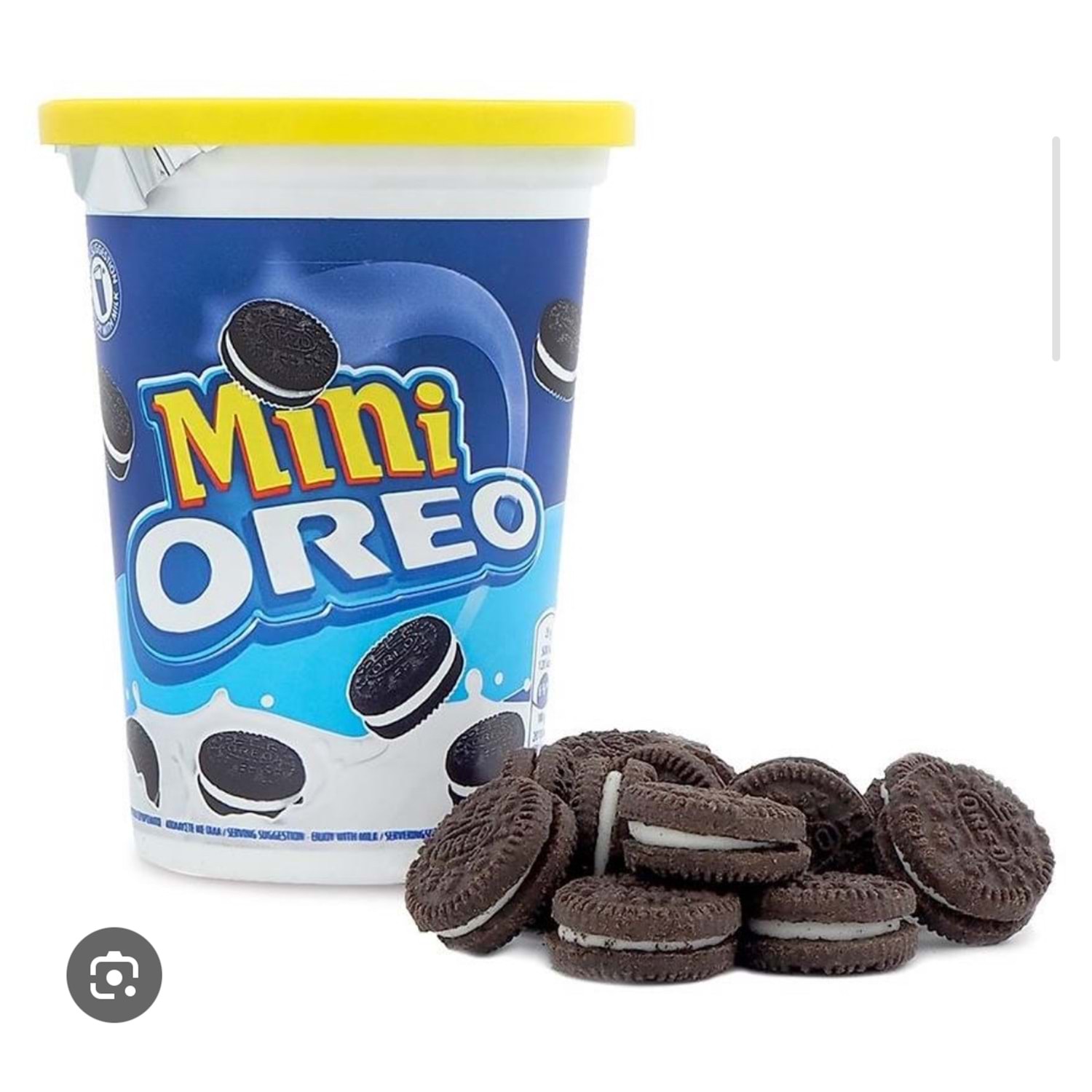Open visual search lens on the image
Viewport: 1092px width, 1092px height.
[114, 975]
